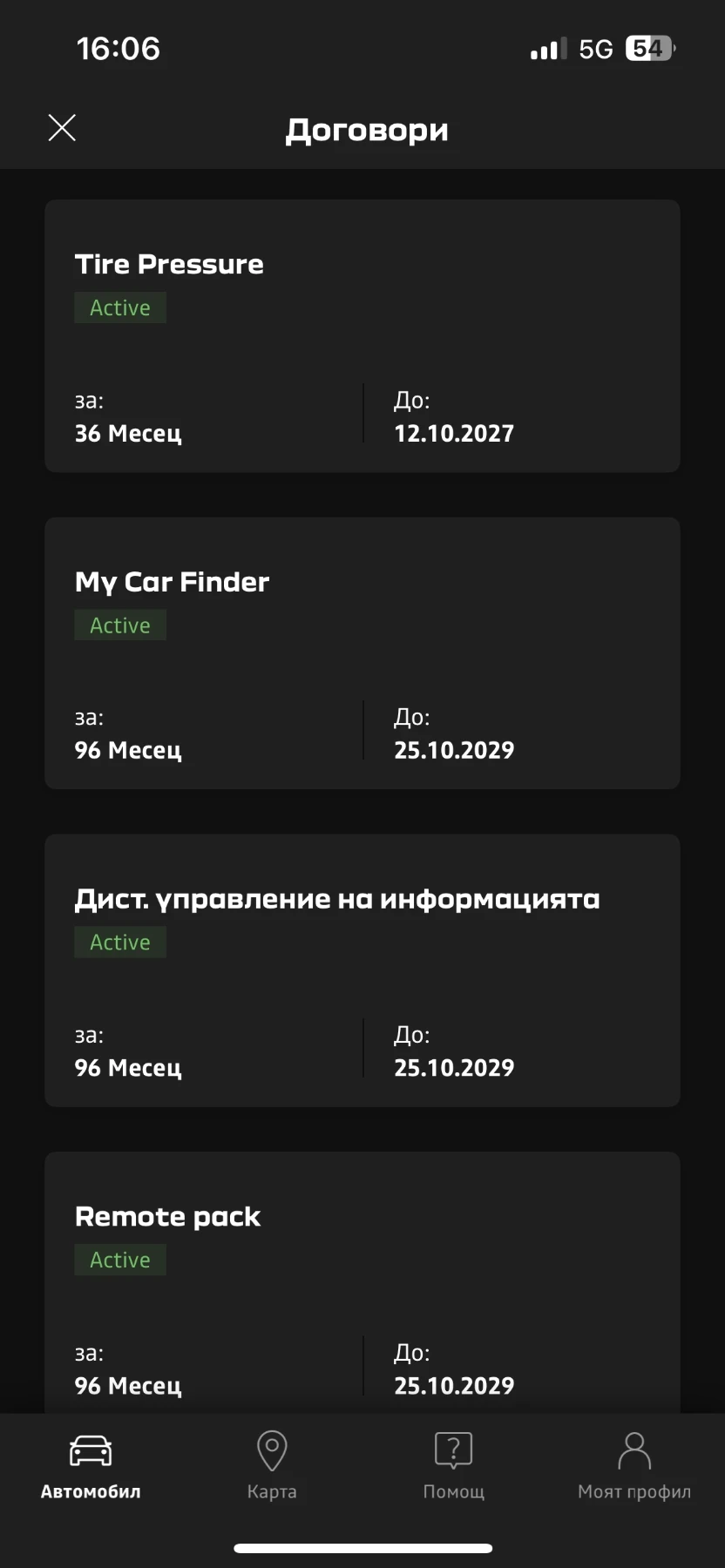725x1568 pixels.
Task: Open Дист. управление на информацията contract
Action: pos(362,970)
